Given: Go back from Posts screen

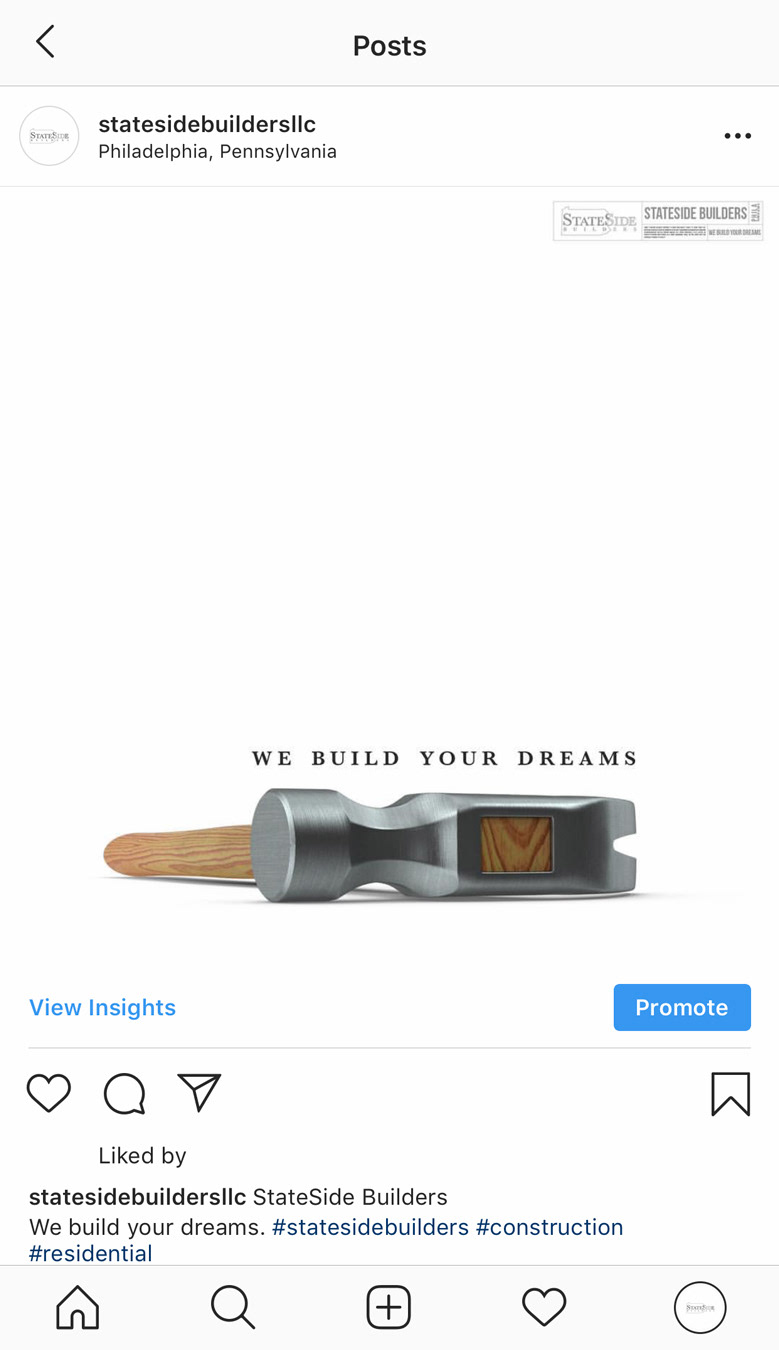Looking at the screenshot, I should [x=45, y=42].
